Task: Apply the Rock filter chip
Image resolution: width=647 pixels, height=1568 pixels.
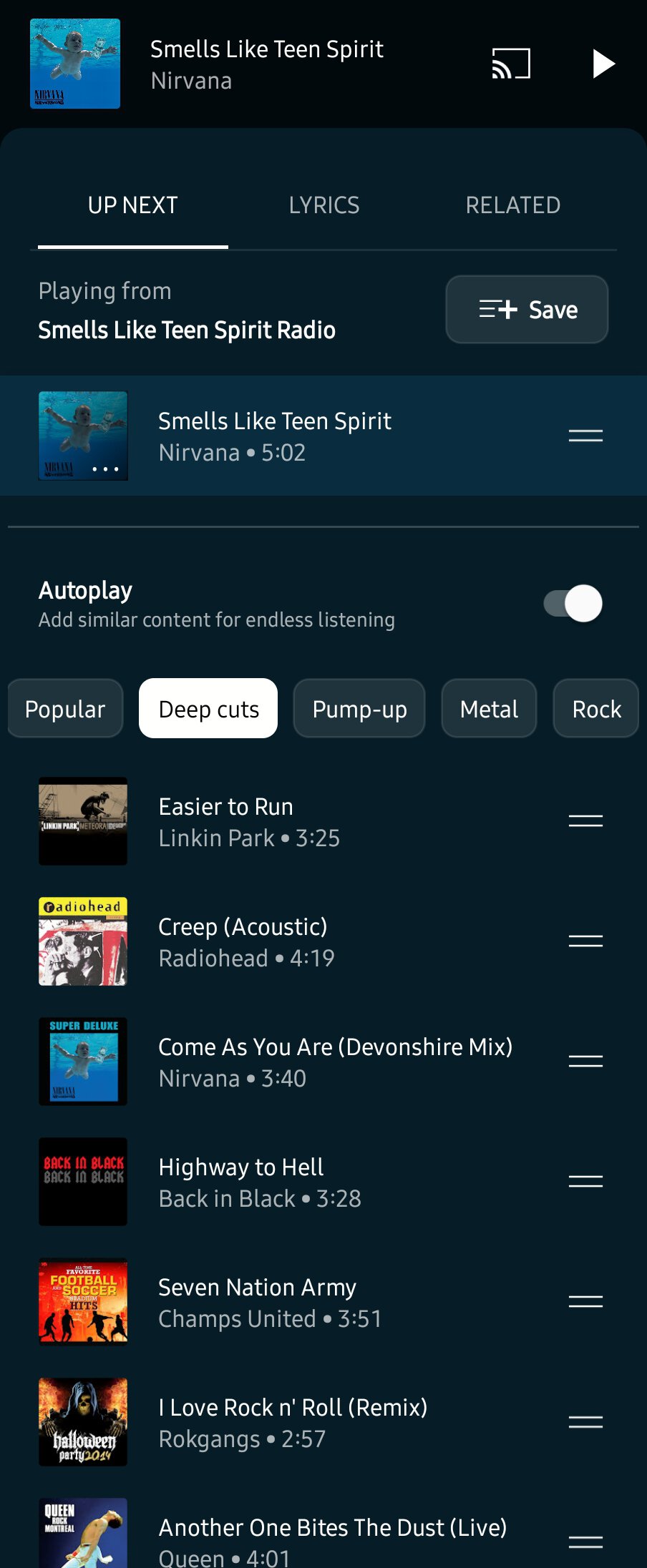Action: pos(596,709)
